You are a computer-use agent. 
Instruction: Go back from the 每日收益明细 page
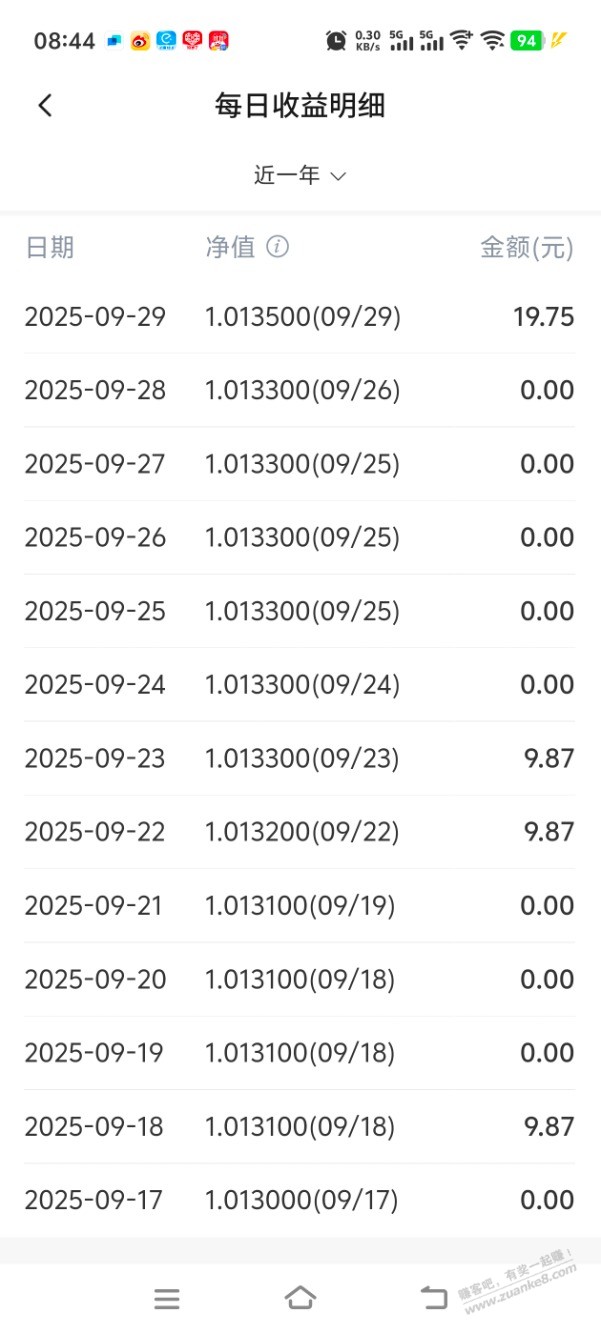45,105
